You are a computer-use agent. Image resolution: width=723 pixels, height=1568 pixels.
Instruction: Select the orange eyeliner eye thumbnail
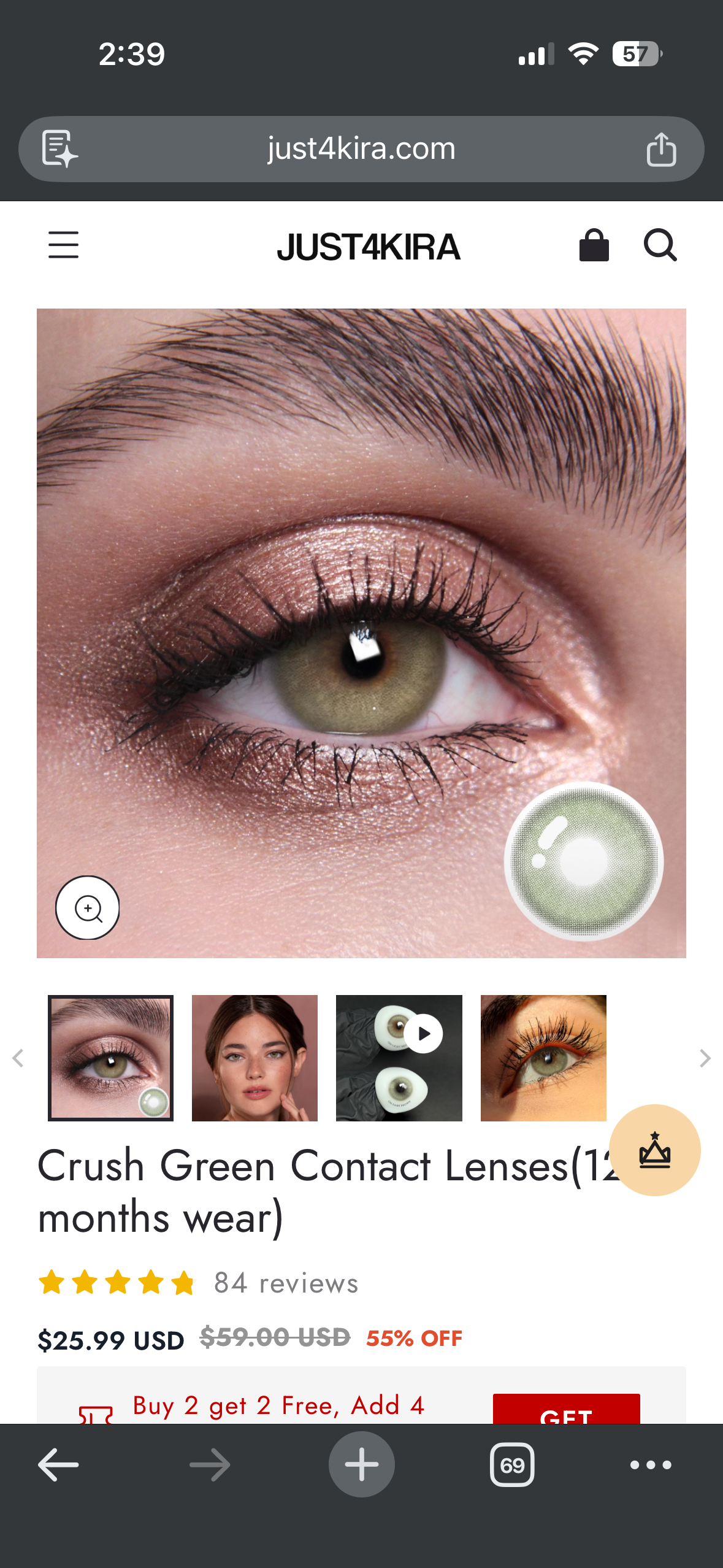click(543, 1058)
